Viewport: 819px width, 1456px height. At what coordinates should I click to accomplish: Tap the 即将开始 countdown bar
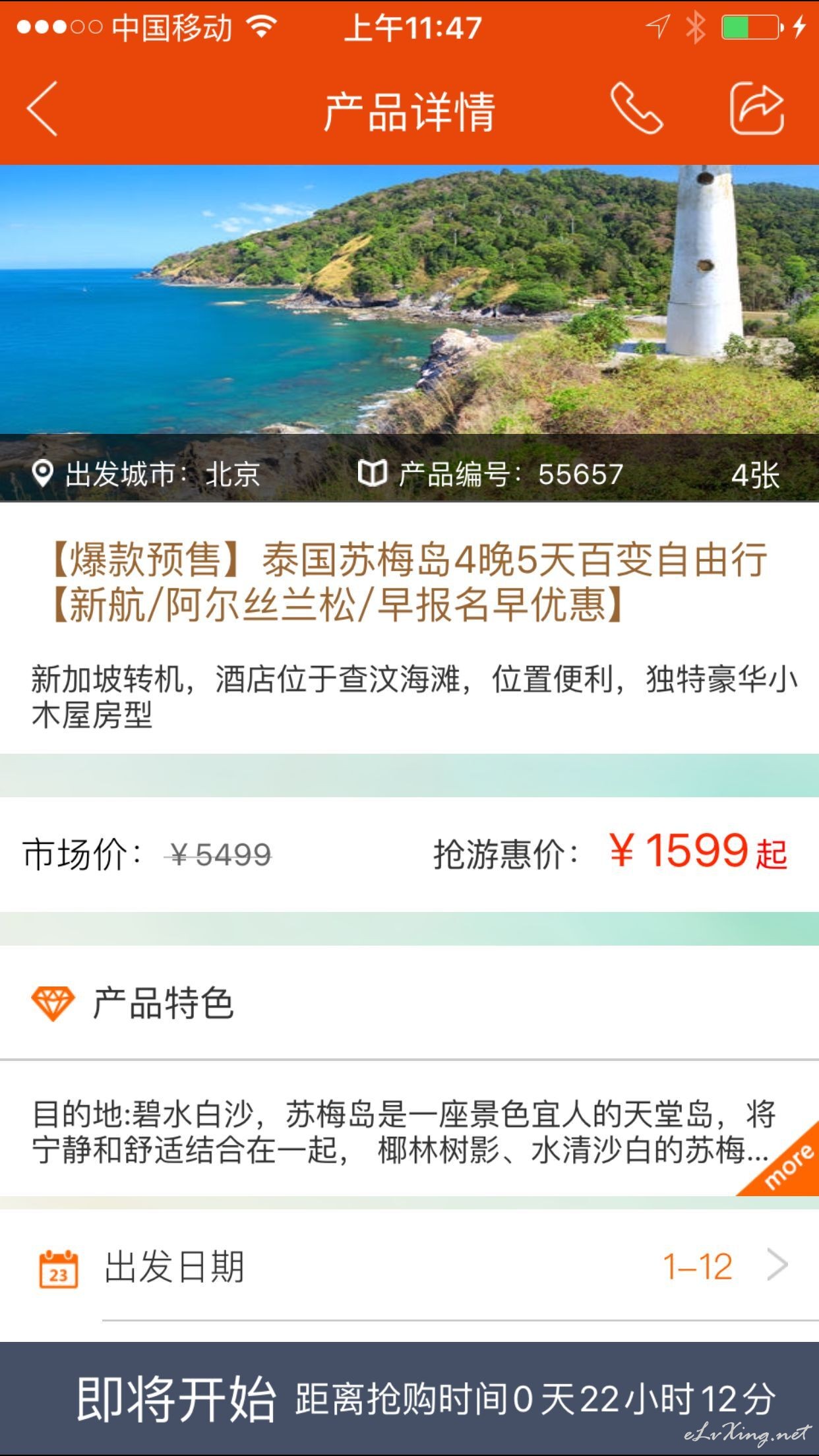click(409, 1399)
